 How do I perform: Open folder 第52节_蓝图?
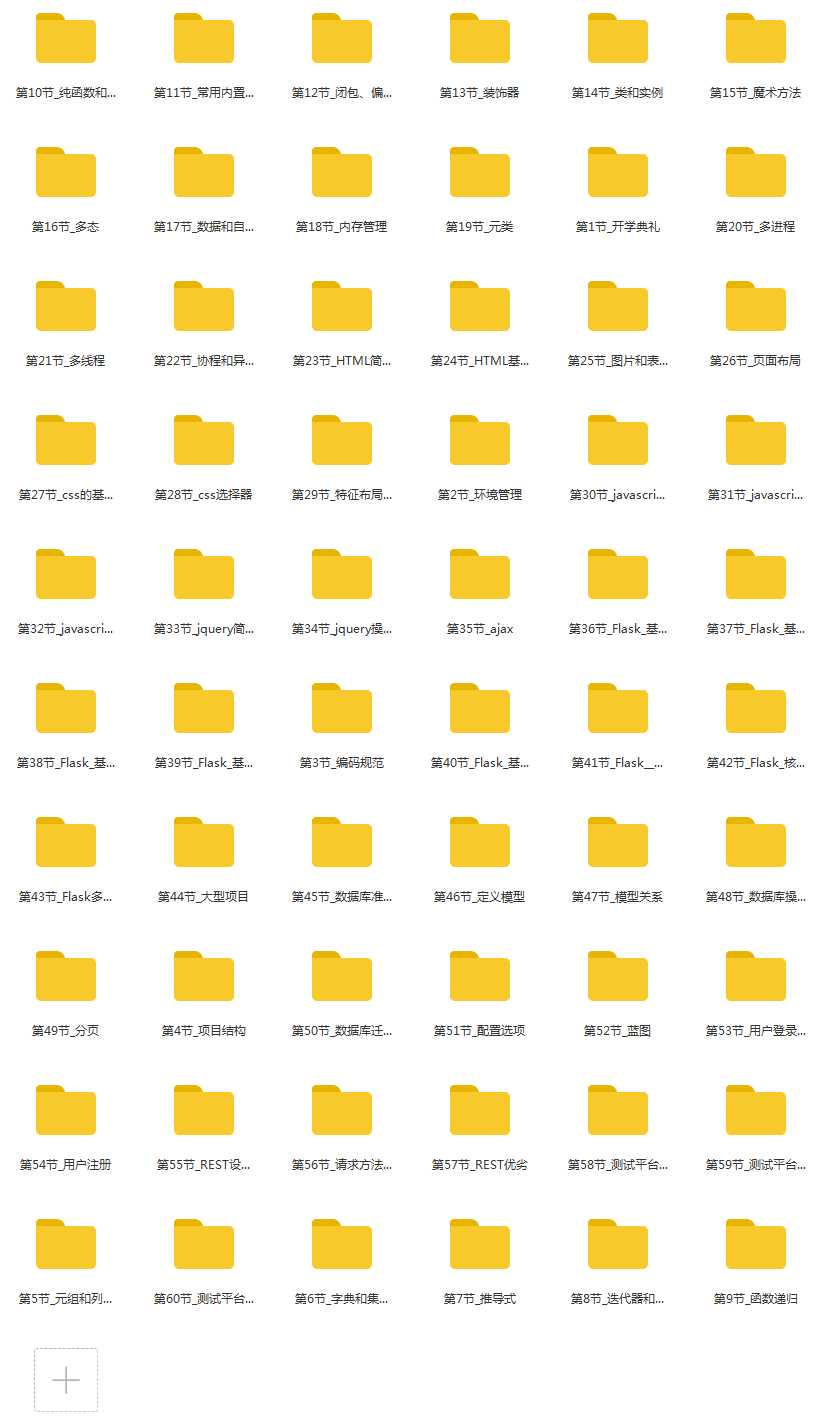click(618, 978)
